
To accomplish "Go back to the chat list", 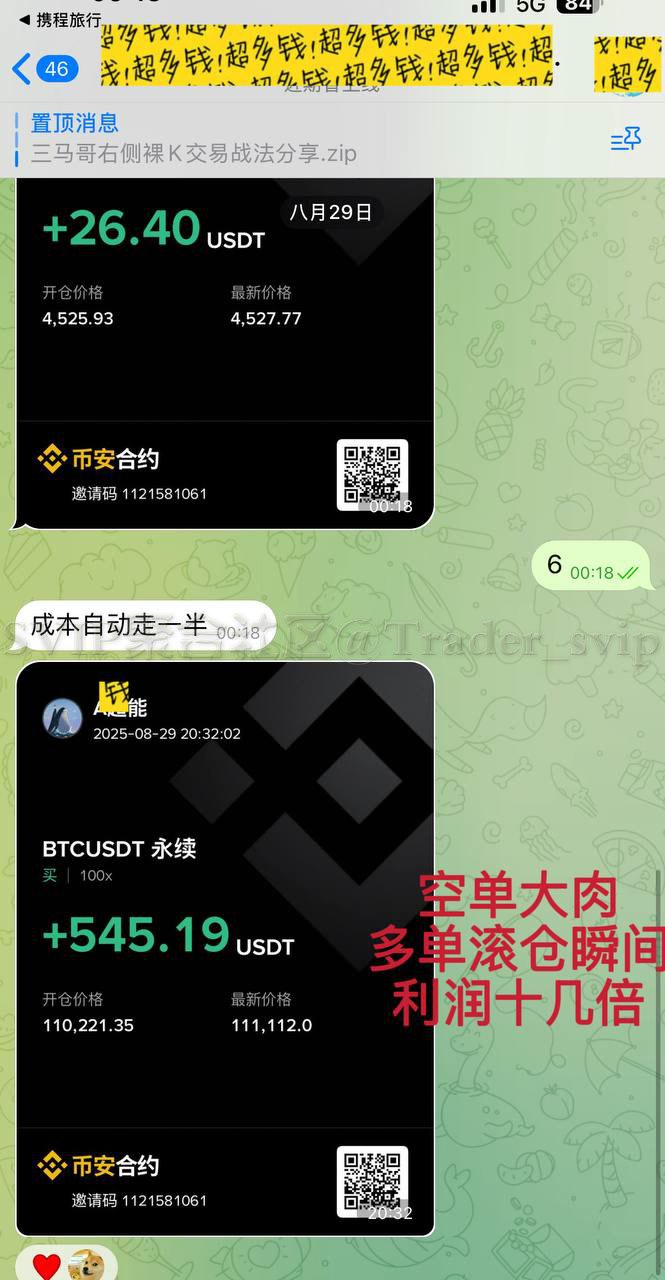I will pos(44,69).
